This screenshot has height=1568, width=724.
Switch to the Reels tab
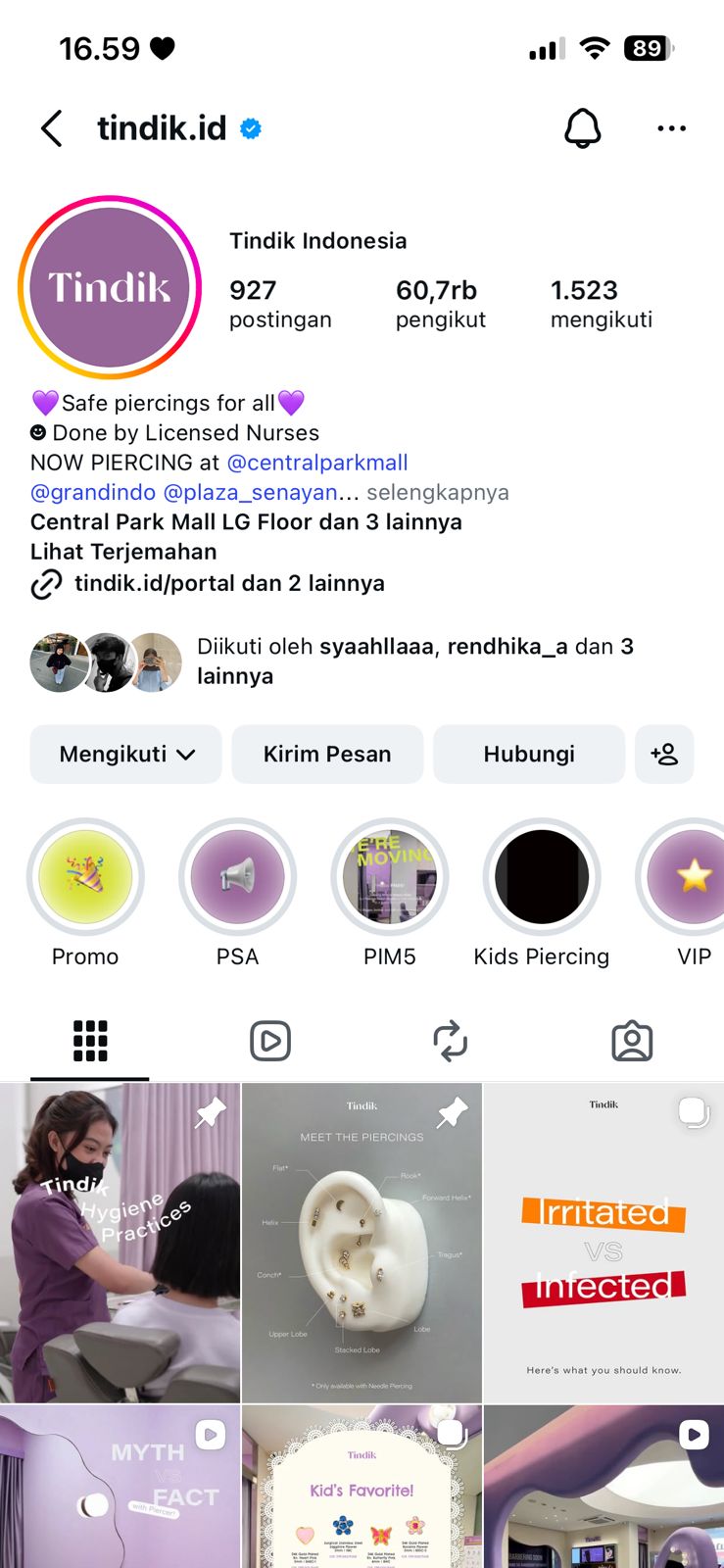270,1041
